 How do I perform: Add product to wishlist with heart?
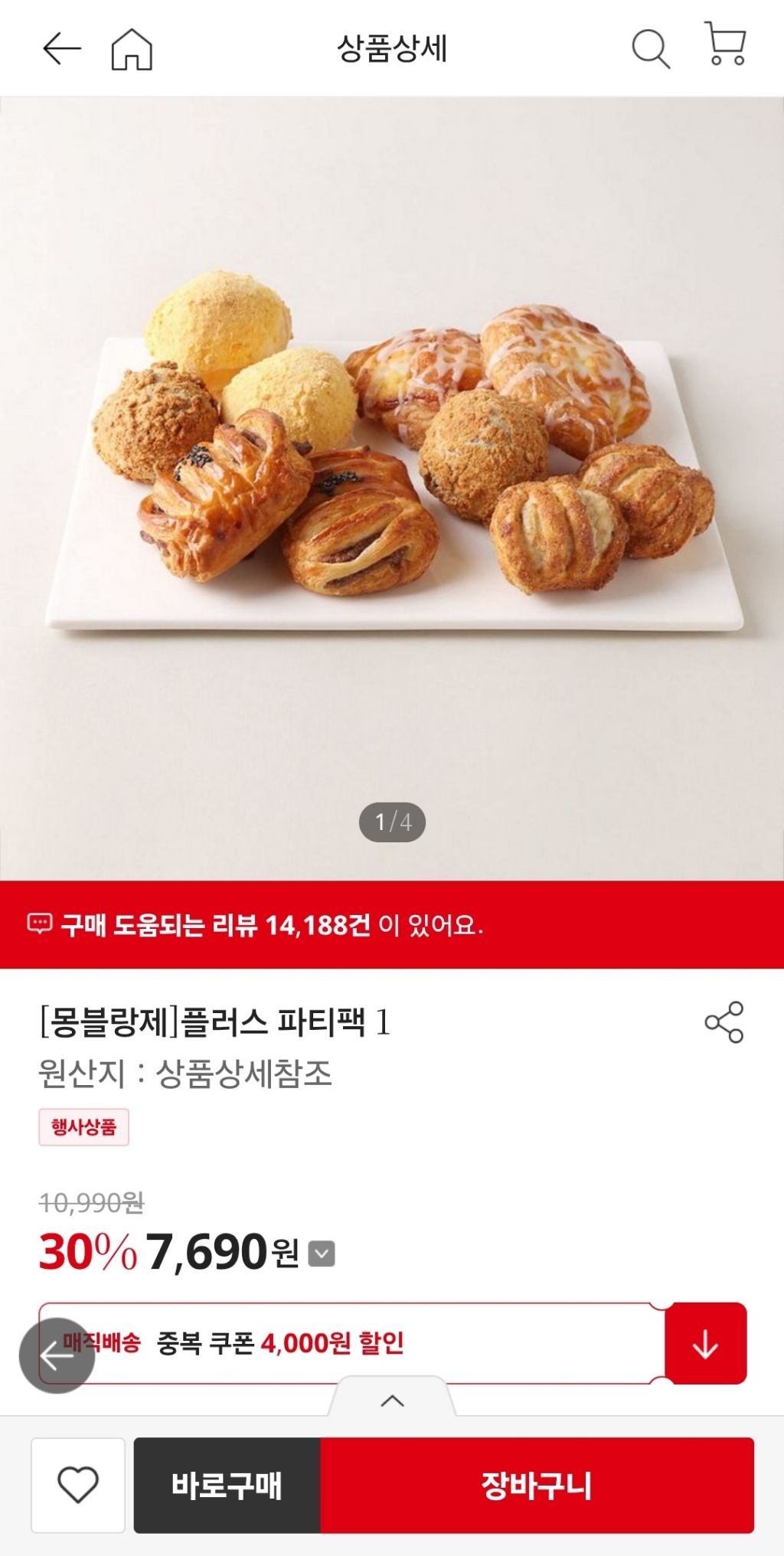[x=78, y=1485]
